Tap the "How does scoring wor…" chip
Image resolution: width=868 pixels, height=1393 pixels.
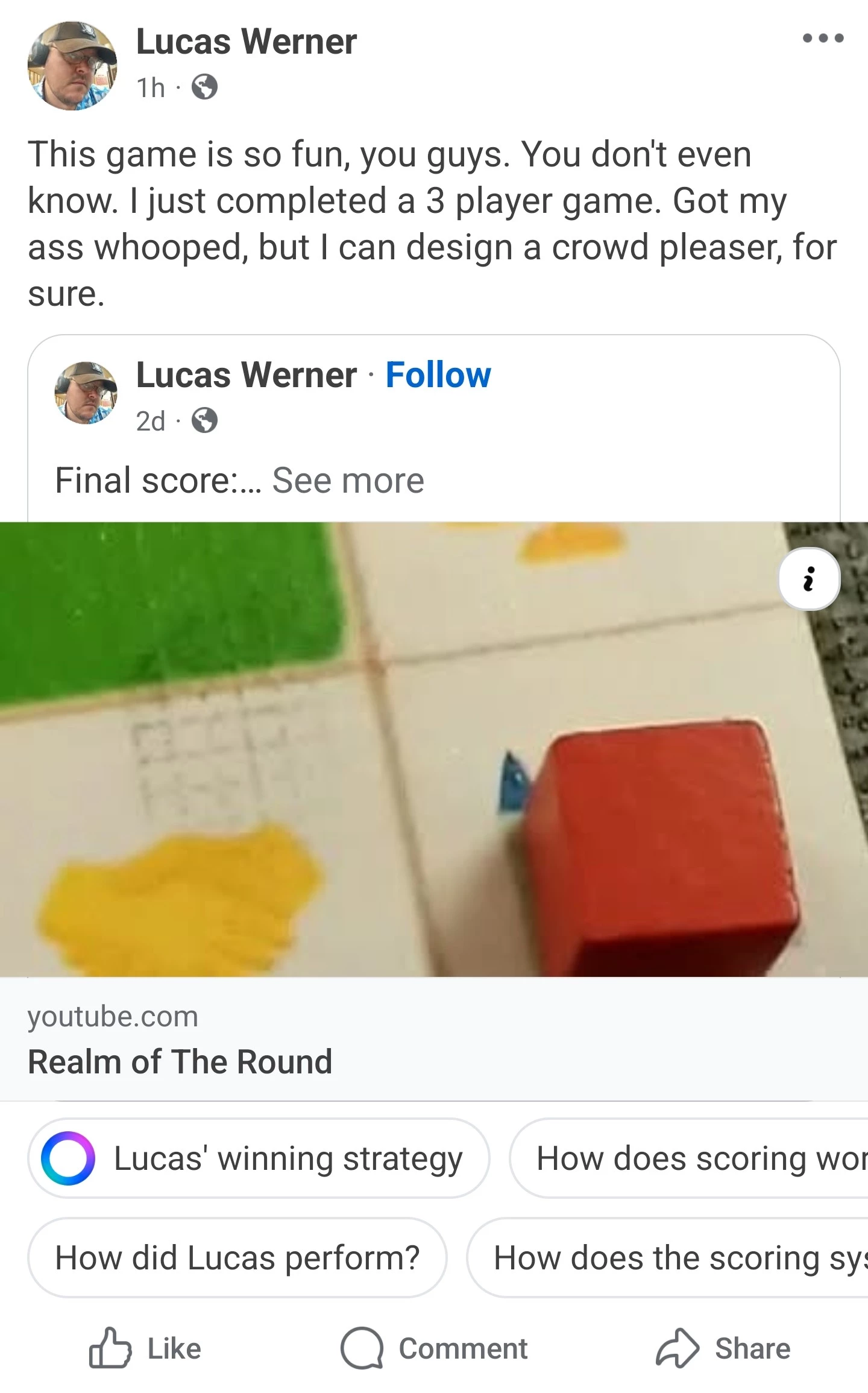[693, 1158]
